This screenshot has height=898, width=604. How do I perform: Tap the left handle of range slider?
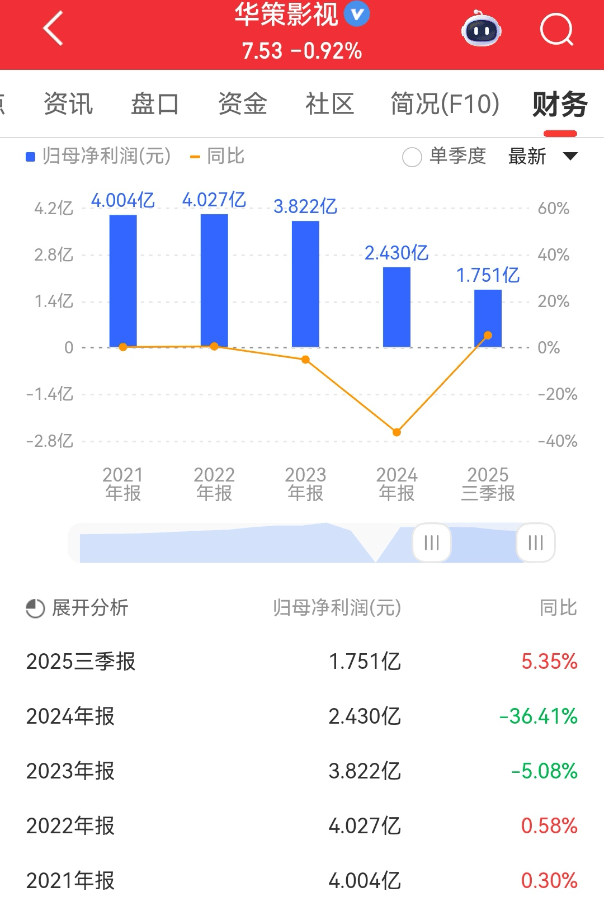point(432,542)
